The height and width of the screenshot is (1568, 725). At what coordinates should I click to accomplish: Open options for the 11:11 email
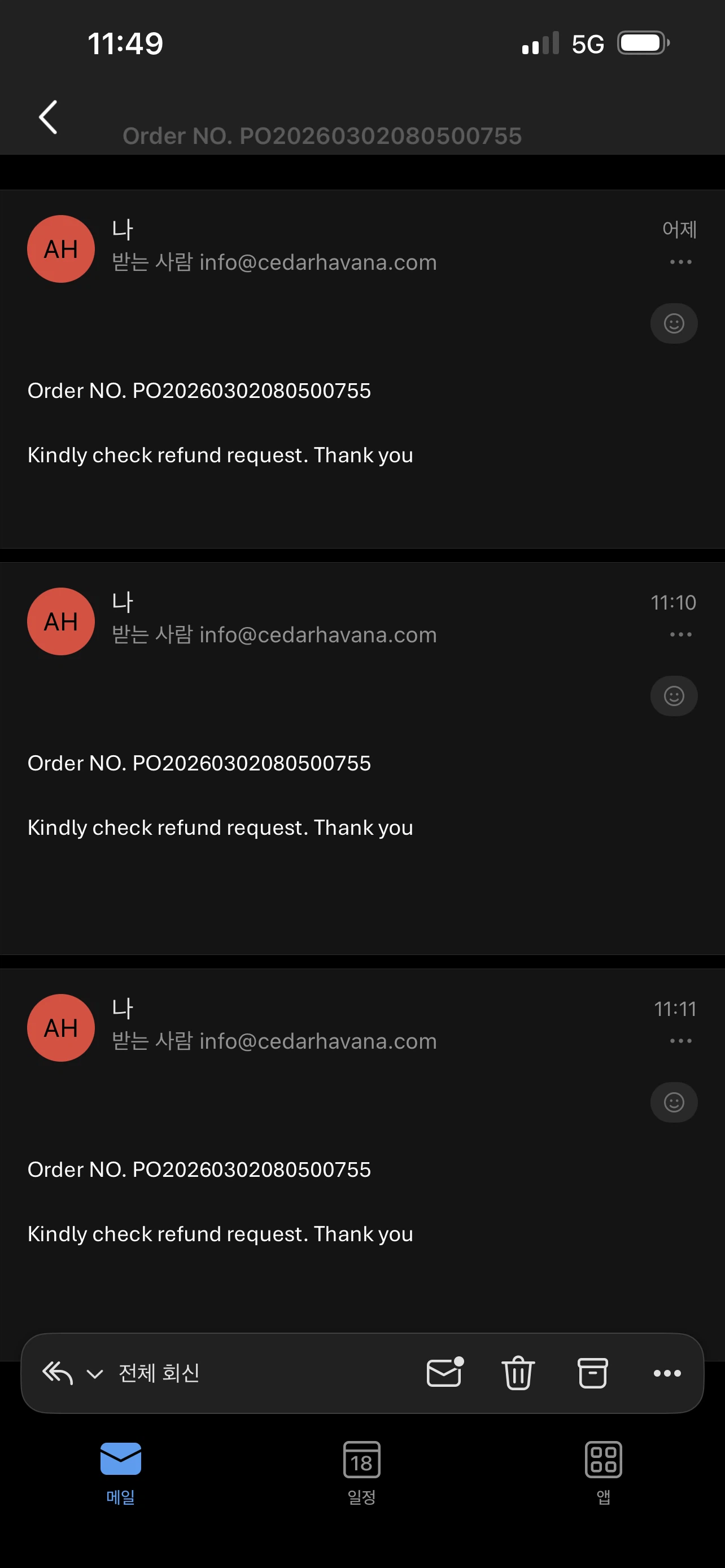point(680,1041)
